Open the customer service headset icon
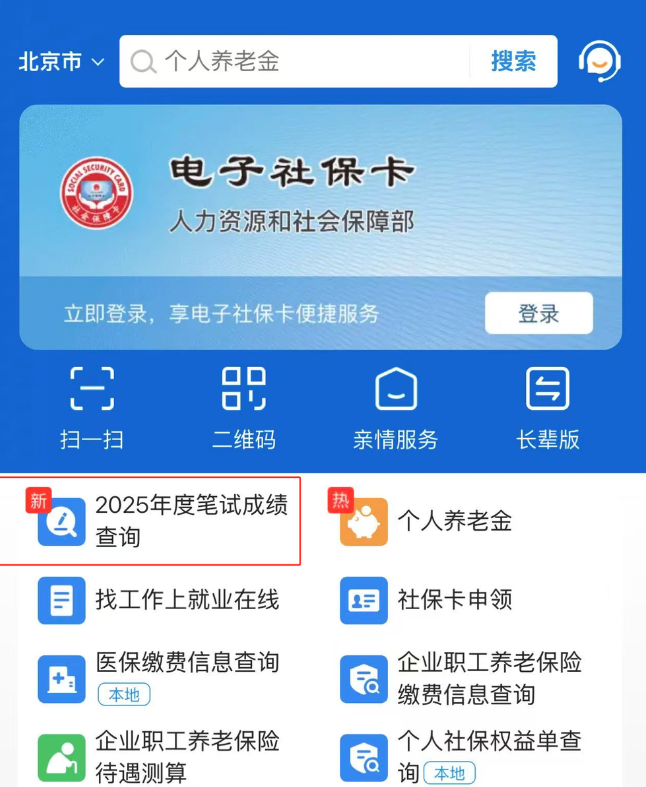Image resolution: width=646 pixels, height=787 pixels. click(599, 62)
